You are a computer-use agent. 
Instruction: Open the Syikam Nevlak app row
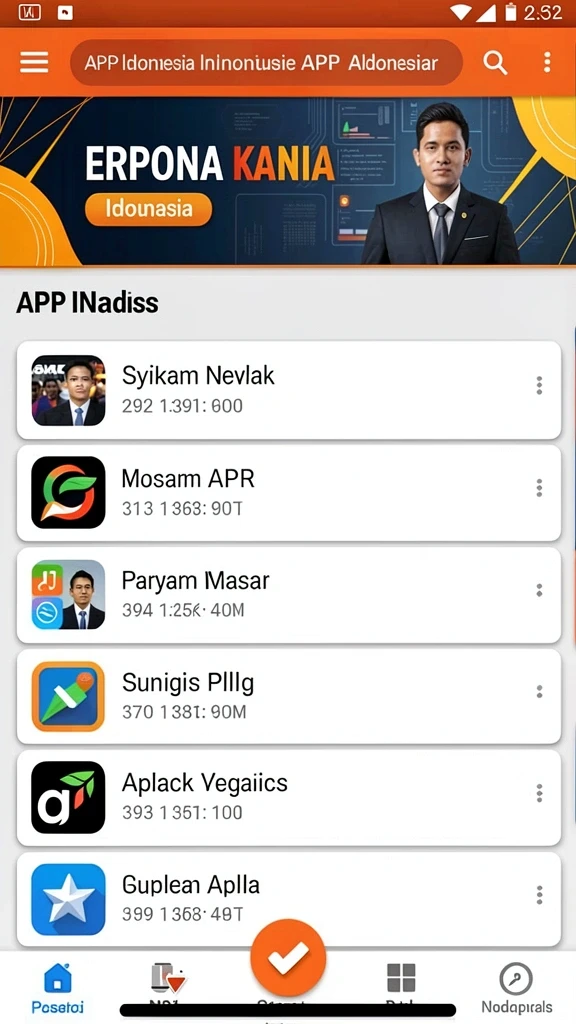click(x=289, y=390)
